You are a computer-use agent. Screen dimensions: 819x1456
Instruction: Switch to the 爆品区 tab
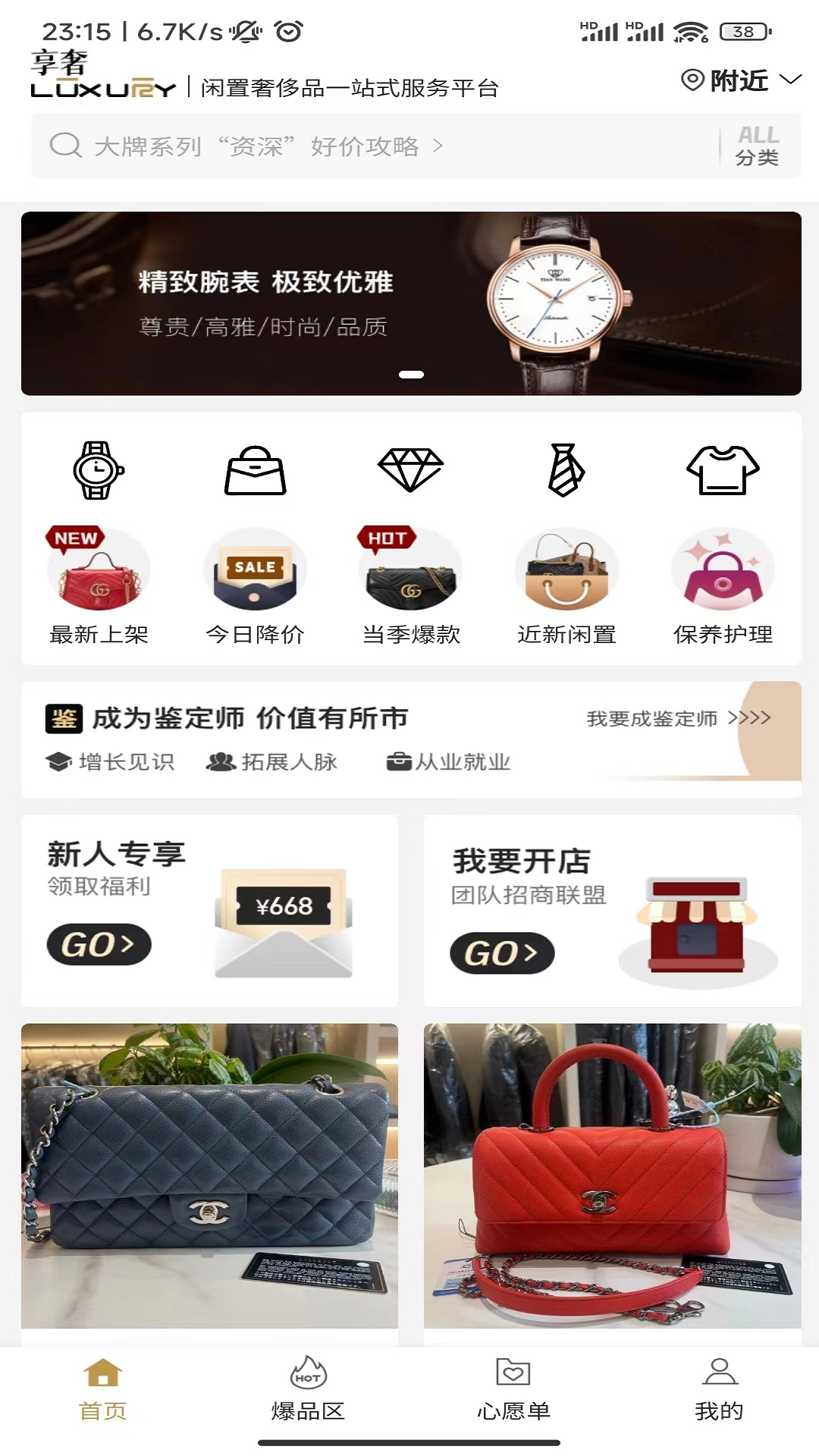308,1389
